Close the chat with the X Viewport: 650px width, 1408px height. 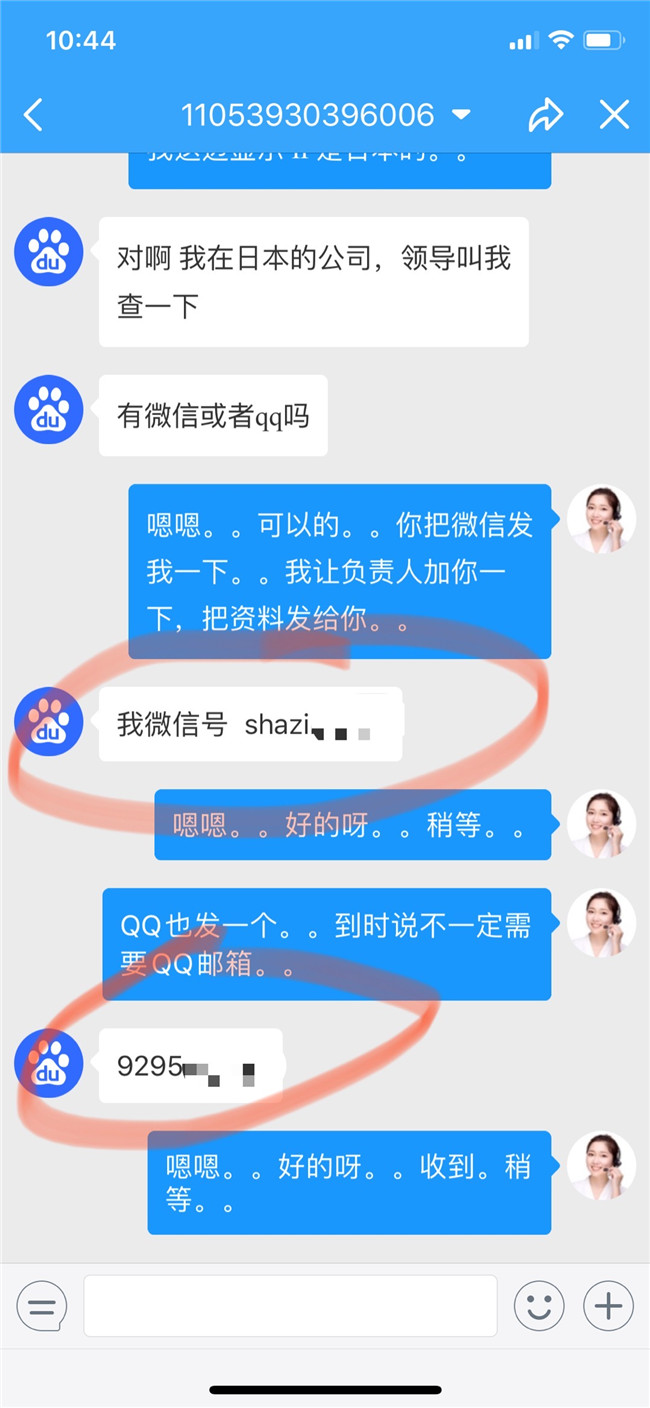614,115
